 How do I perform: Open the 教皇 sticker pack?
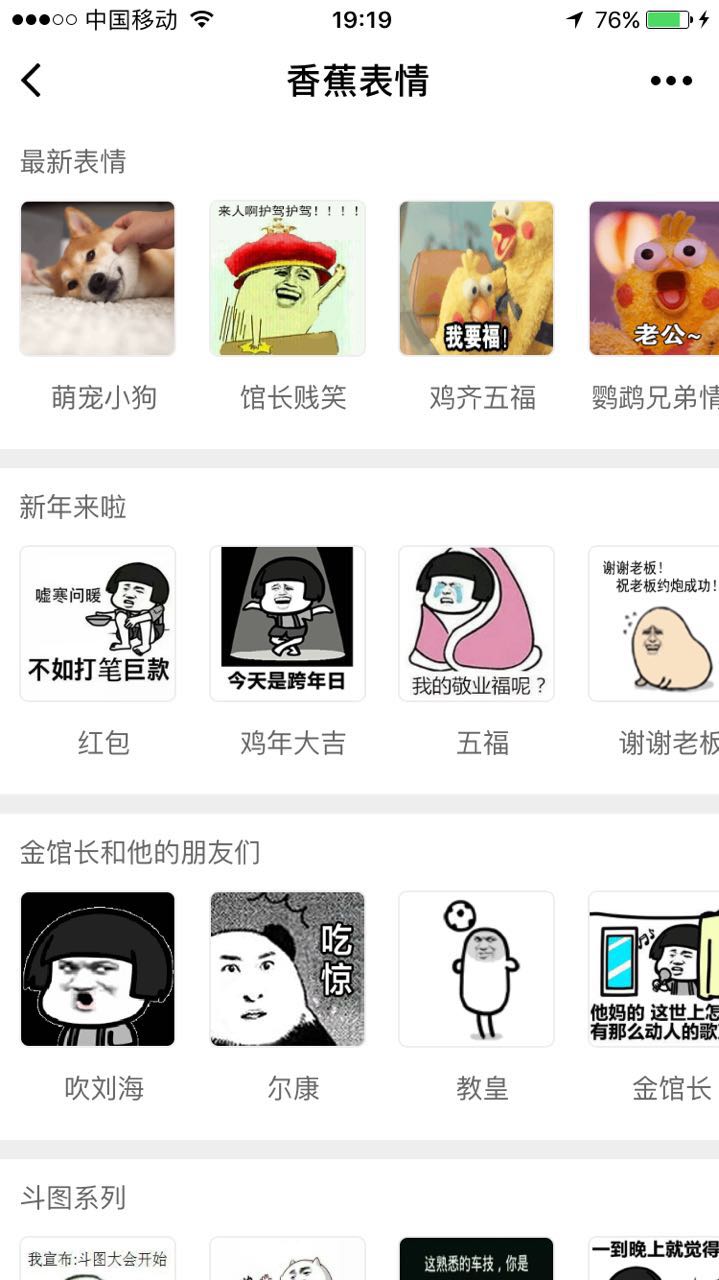[477, 969]
